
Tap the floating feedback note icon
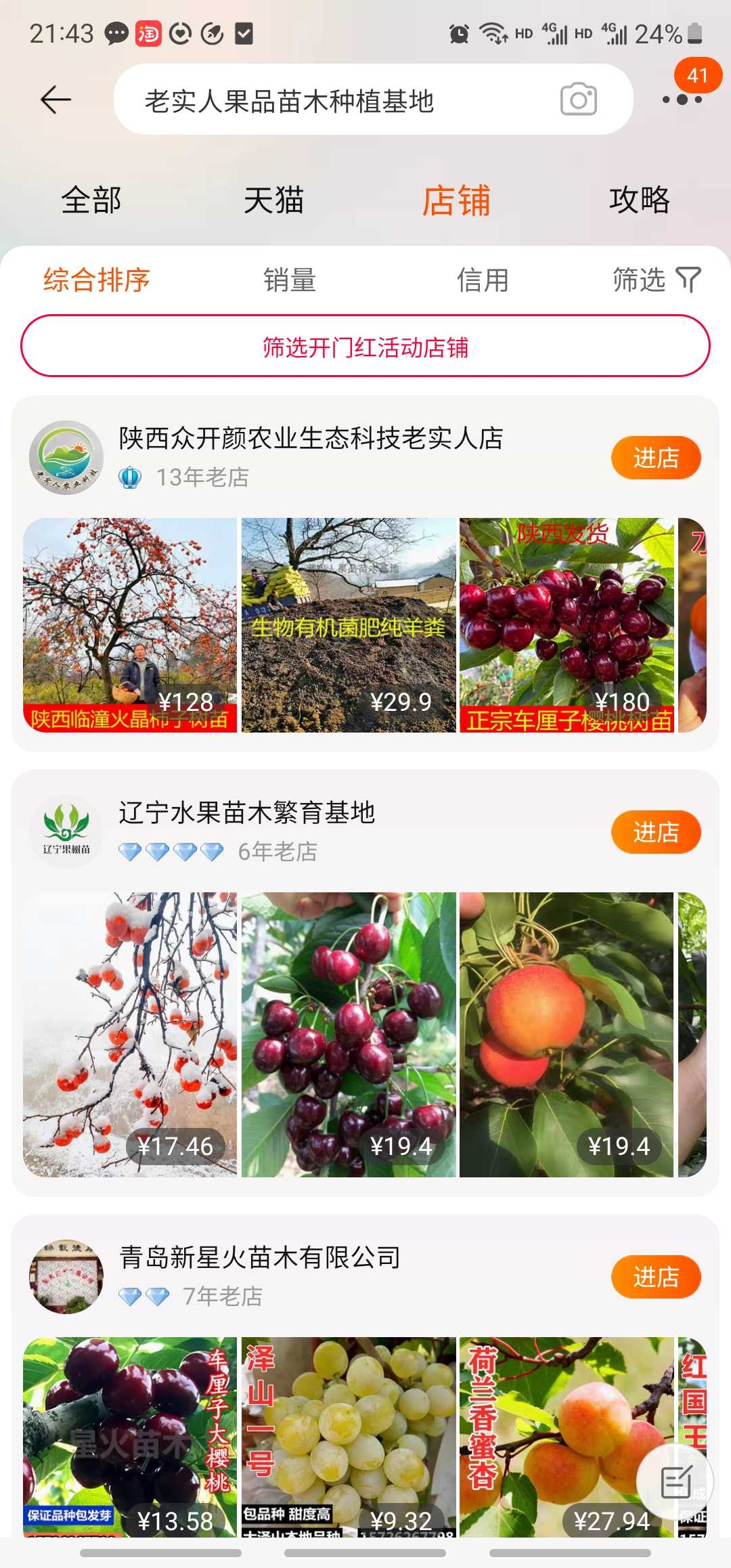[675, 1481]
